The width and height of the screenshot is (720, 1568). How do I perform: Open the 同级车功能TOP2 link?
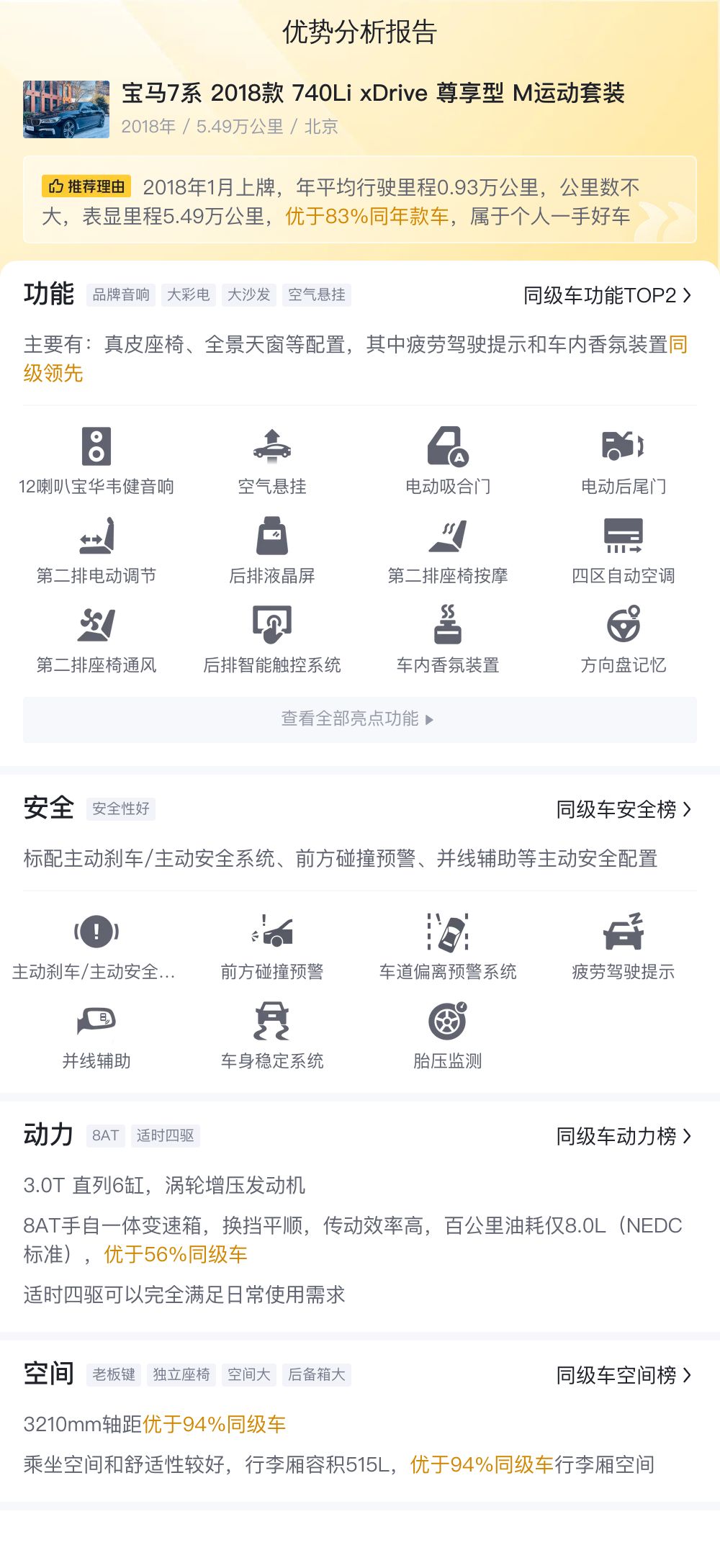tap(608, 294)
